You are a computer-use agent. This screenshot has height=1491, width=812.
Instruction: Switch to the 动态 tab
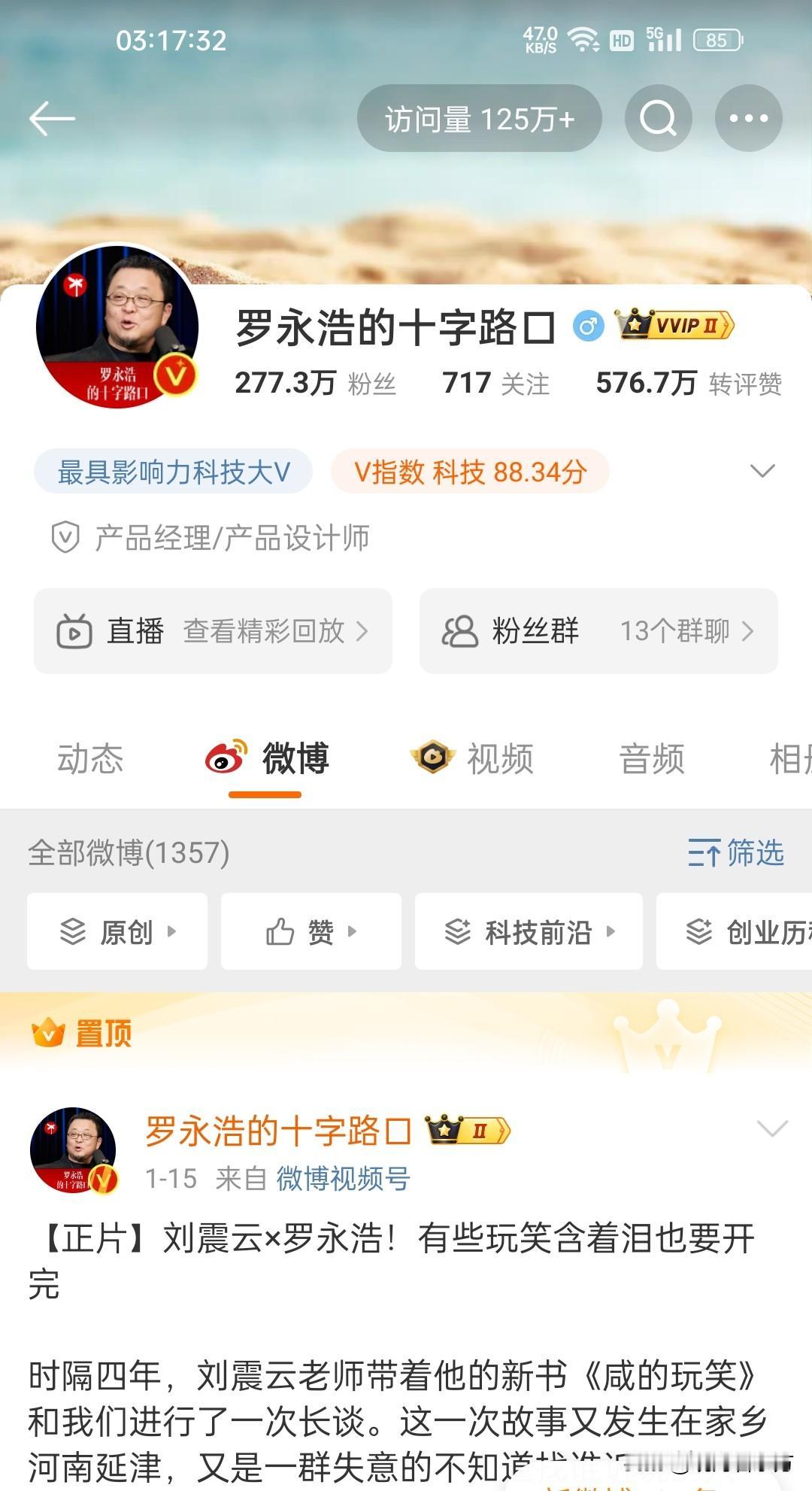pos(92,760)
